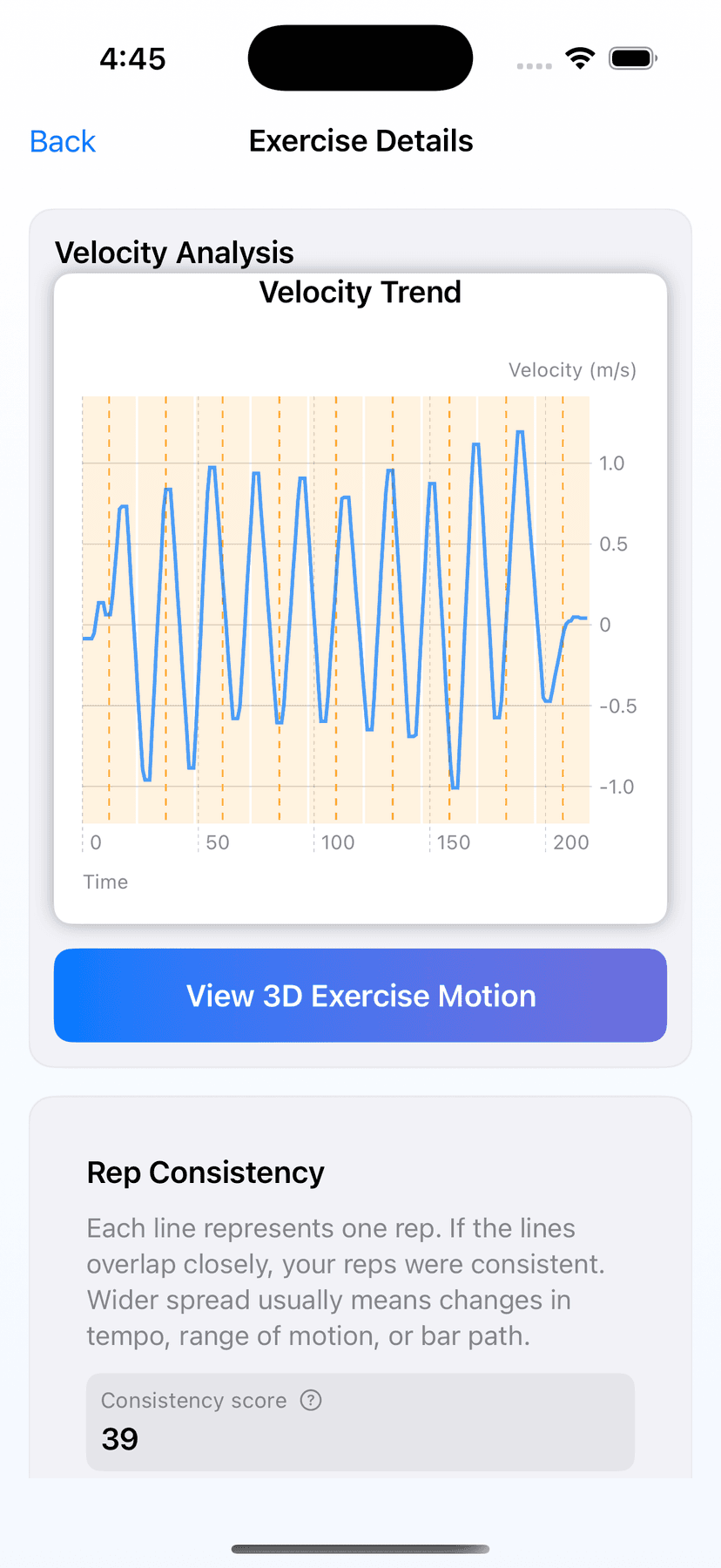Tap the battery indicator
Image resolution: width=721 pixels, height=1568 pixels.
(631, 57)
